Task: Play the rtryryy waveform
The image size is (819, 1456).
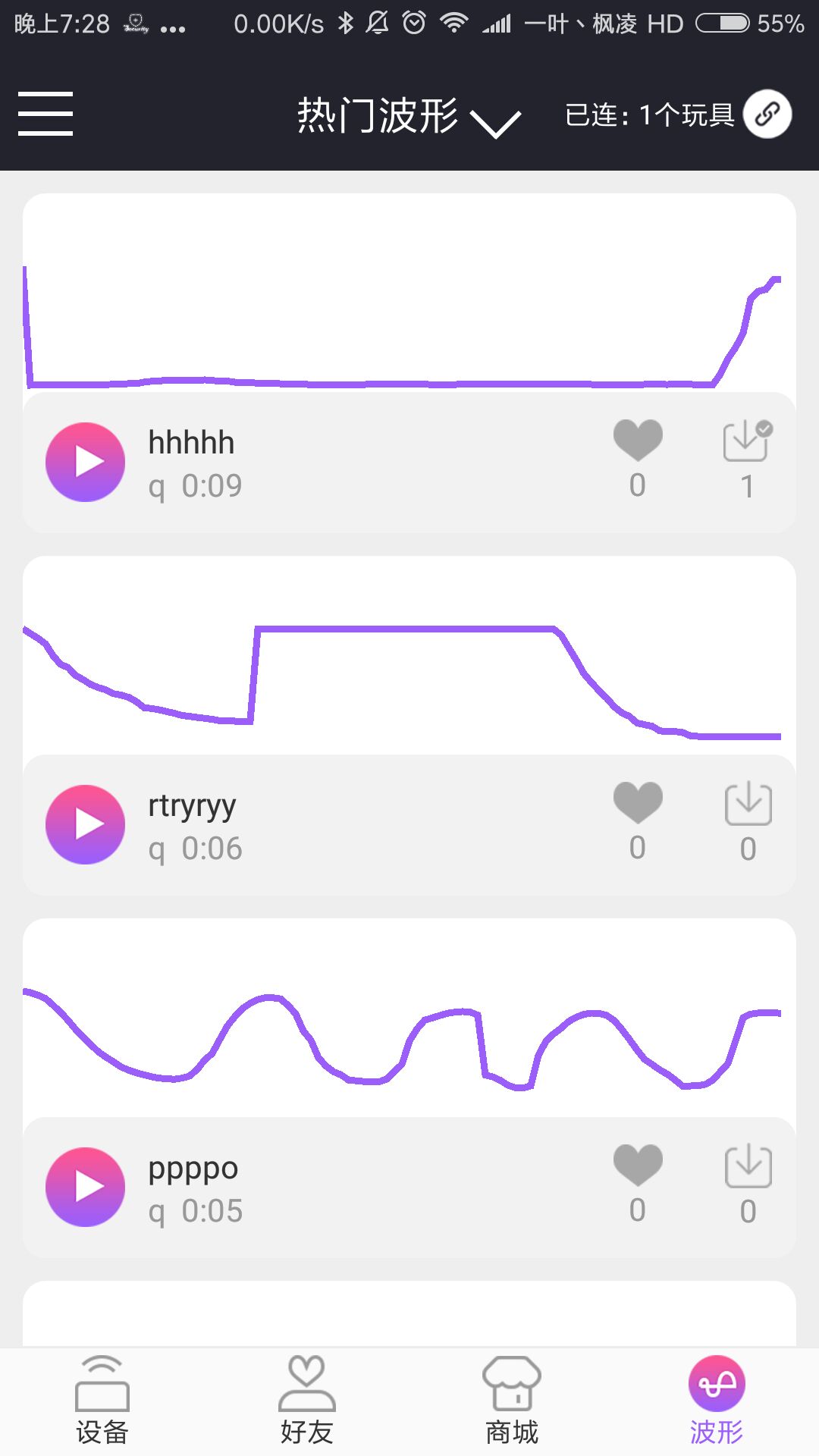Action: point(86,824)
